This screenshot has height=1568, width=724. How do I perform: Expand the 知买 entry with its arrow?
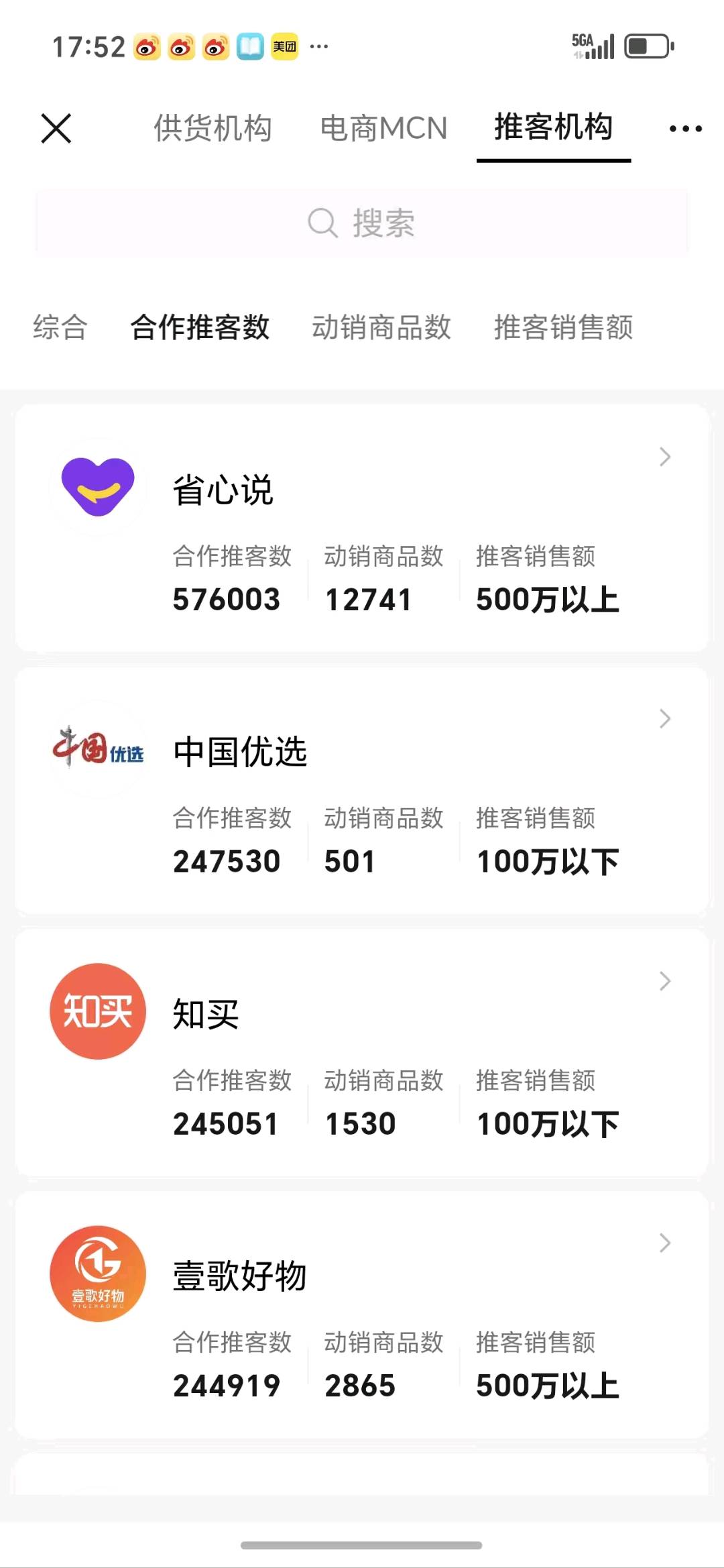[x=664, y=981]
